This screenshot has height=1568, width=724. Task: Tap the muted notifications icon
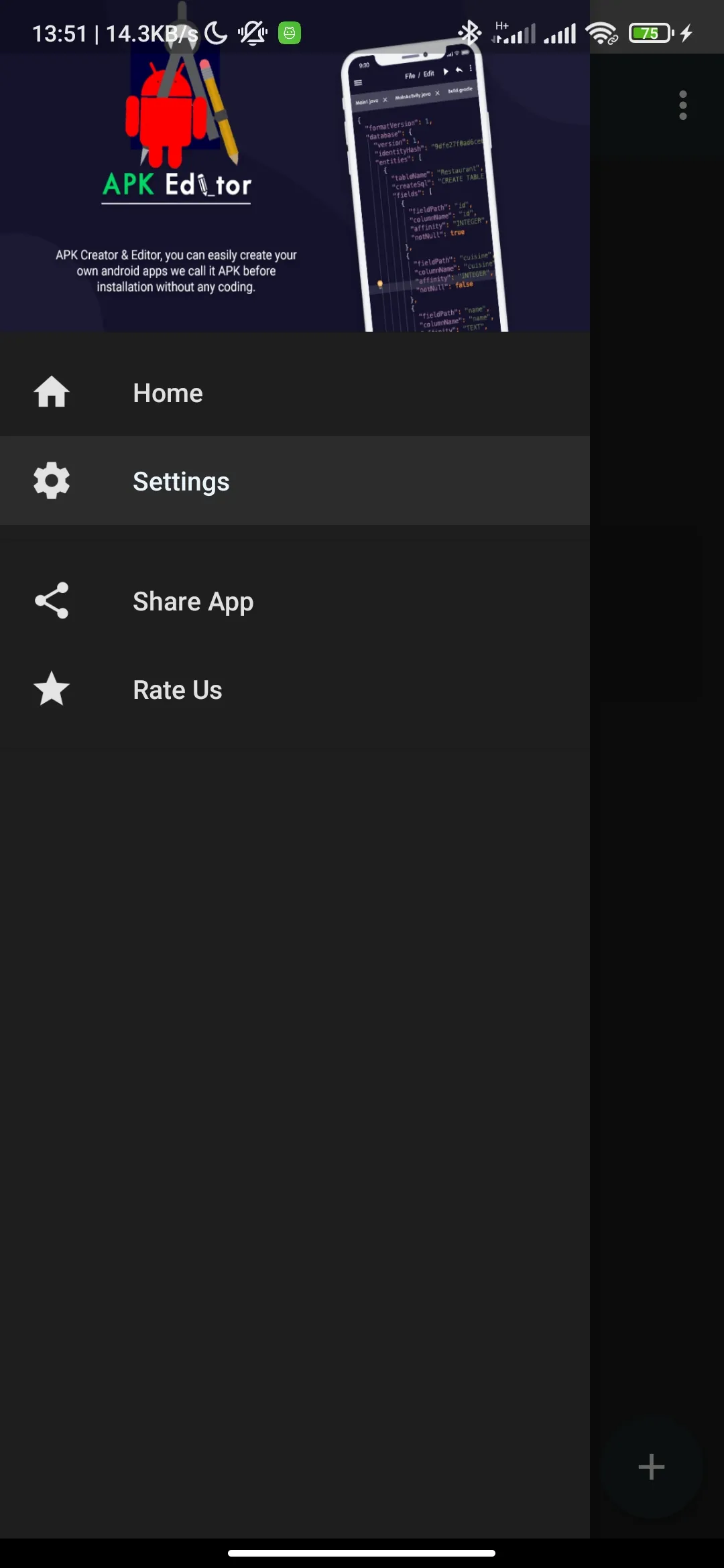[253, 32]
